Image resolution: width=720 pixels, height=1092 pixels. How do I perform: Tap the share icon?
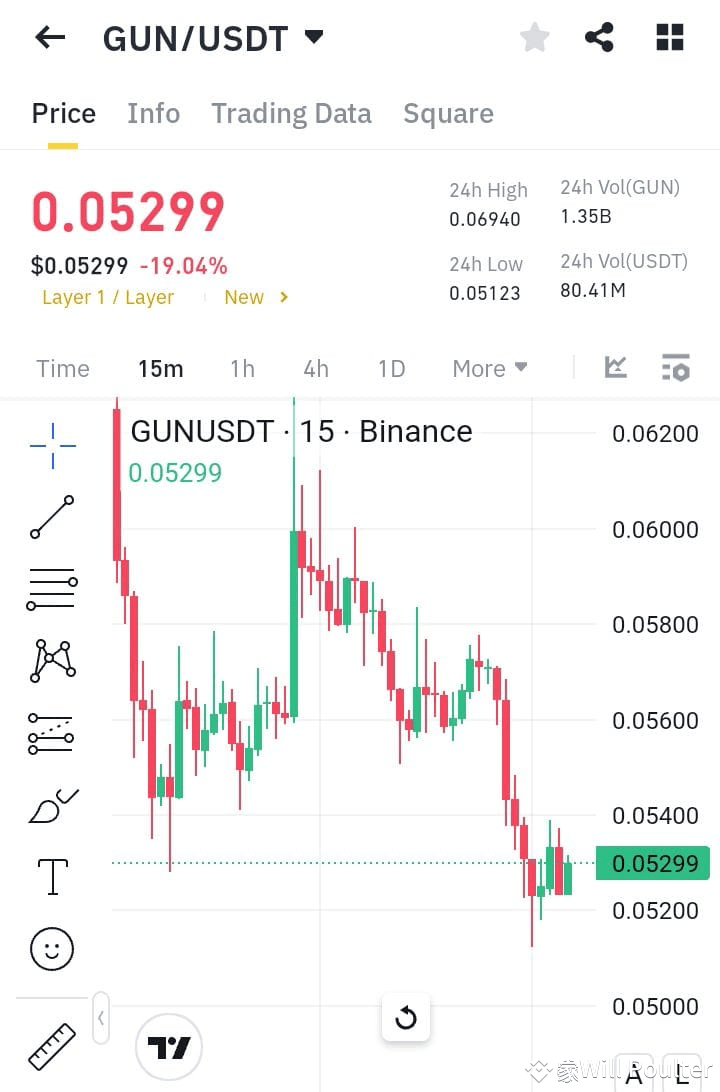[599, 37]
